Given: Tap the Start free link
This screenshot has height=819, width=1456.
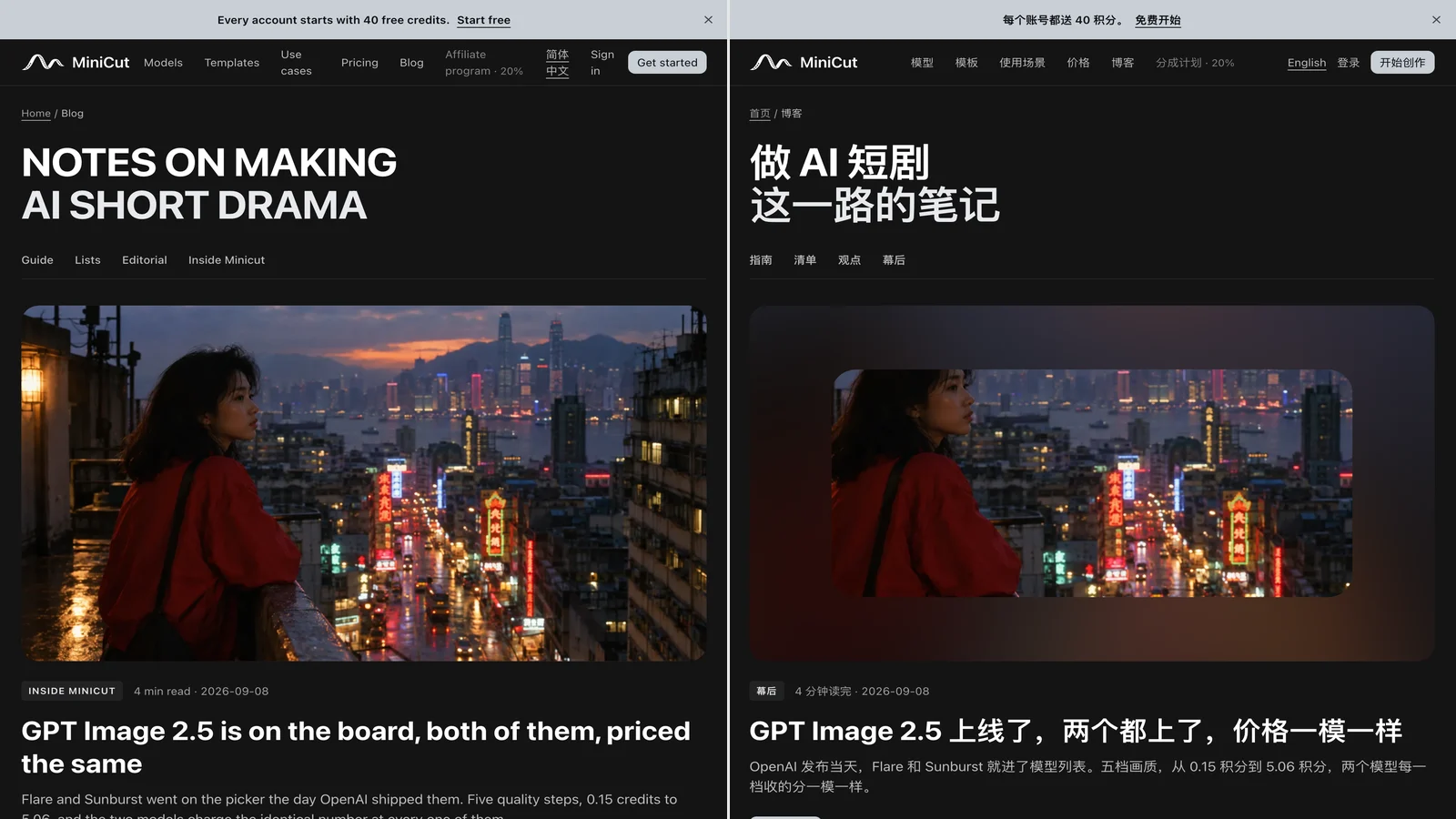Looking at the screenshot, I should coord(483,20).
